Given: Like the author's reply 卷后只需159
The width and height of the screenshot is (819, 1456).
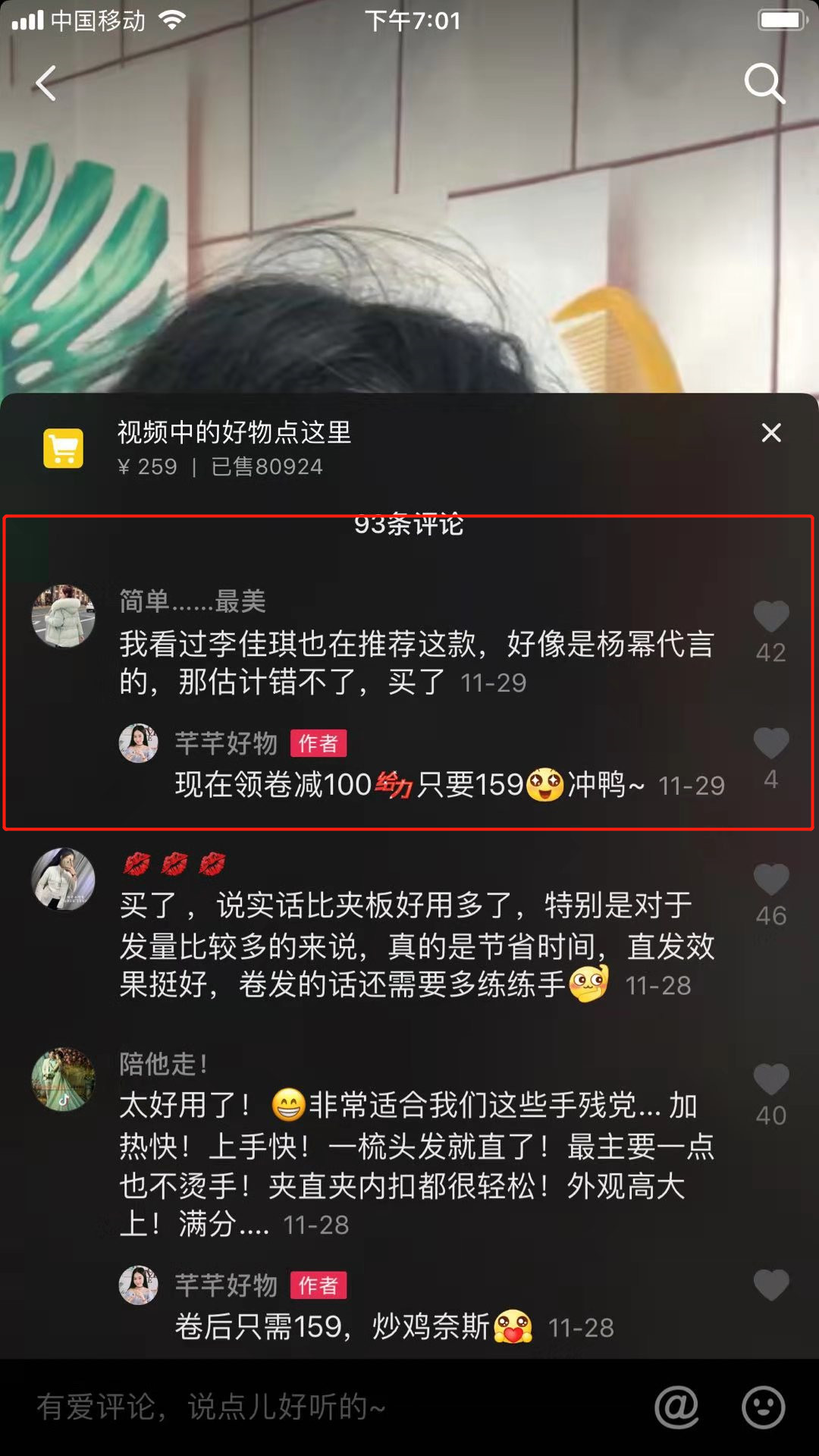Looking at the screenshot, I should 771,1286.
